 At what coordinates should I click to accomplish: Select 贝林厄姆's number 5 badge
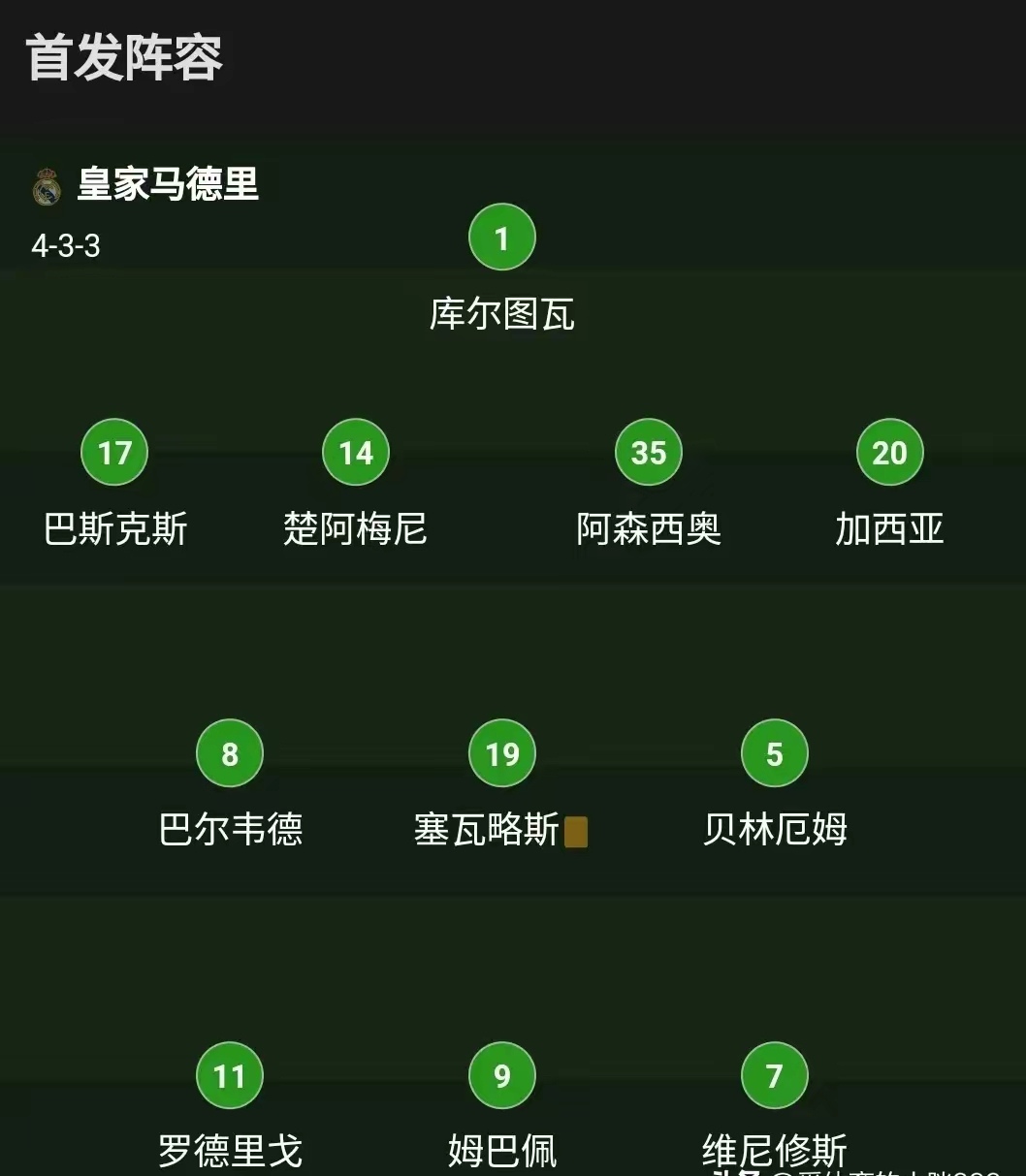[774, 752]
